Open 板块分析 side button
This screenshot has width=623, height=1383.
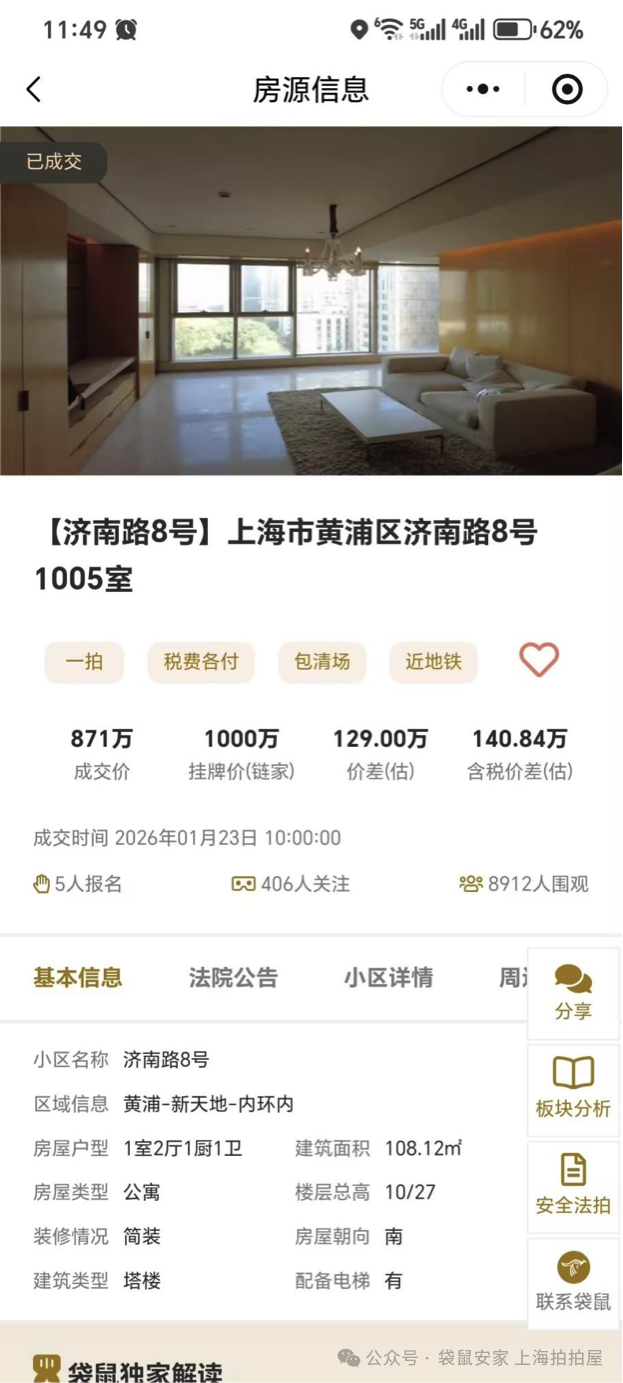click(573, 1088)
